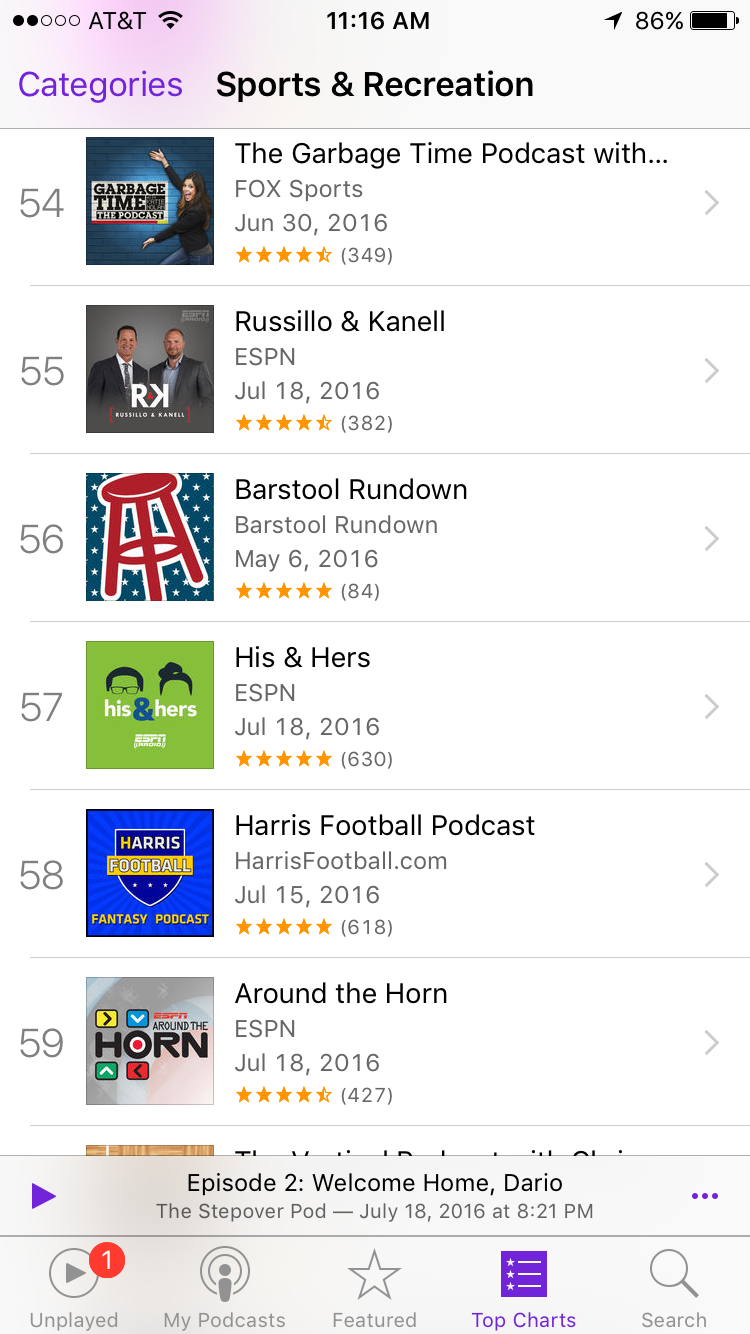Screen dimensions: 750x1334
Task: Go back to Categories
Action: tap(100, 85)
